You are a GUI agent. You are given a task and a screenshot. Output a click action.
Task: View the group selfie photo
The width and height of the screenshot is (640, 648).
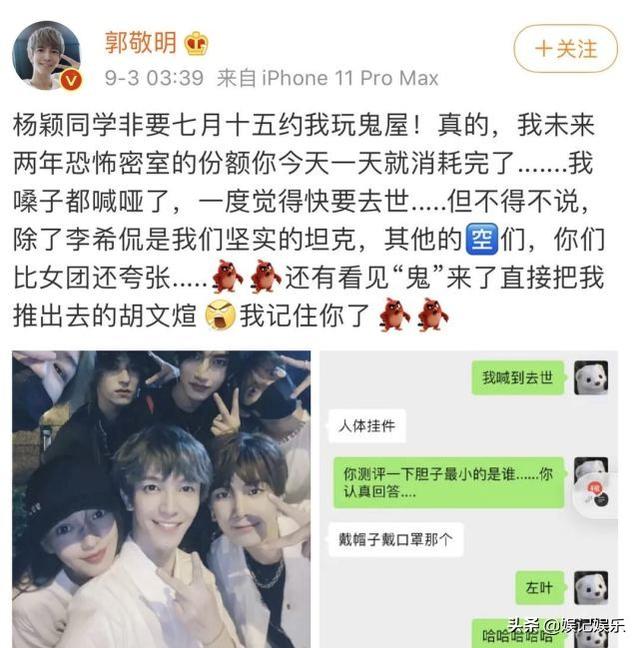pyautogui.click(x=161, y=498)
